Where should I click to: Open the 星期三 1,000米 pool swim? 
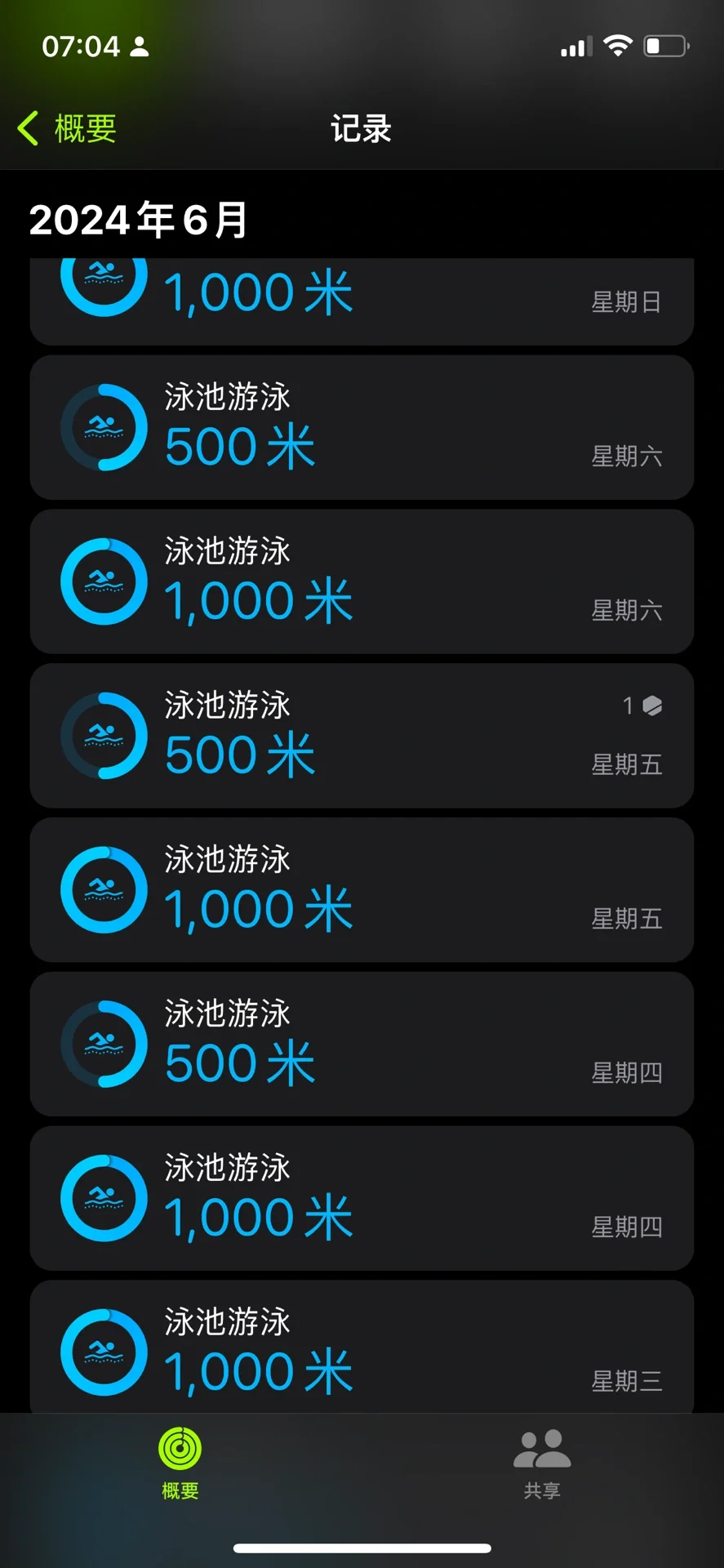pos(362,1347)
